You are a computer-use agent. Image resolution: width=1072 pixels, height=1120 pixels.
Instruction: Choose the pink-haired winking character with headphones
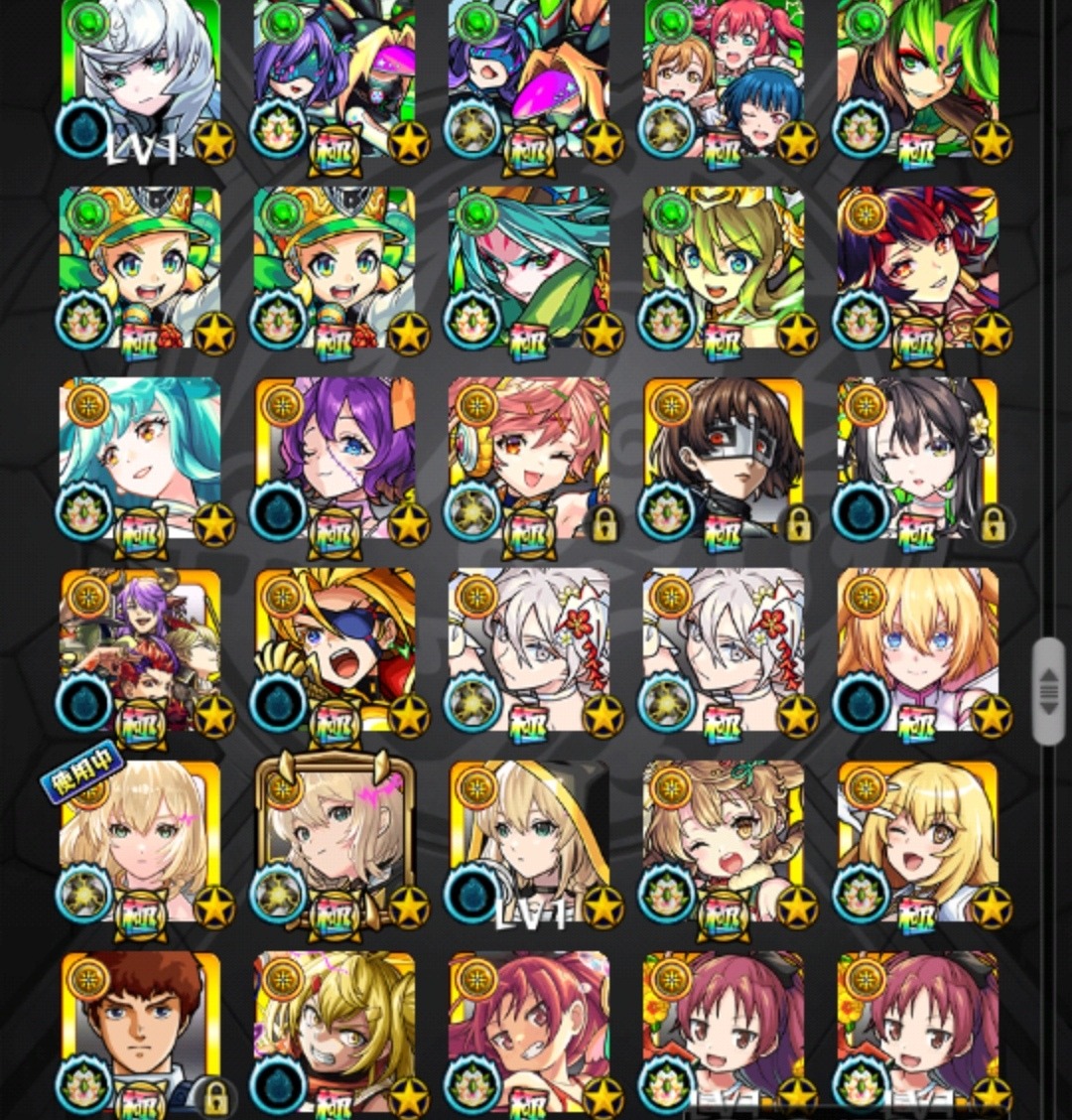pyautogui.click(x=529, y=459)
